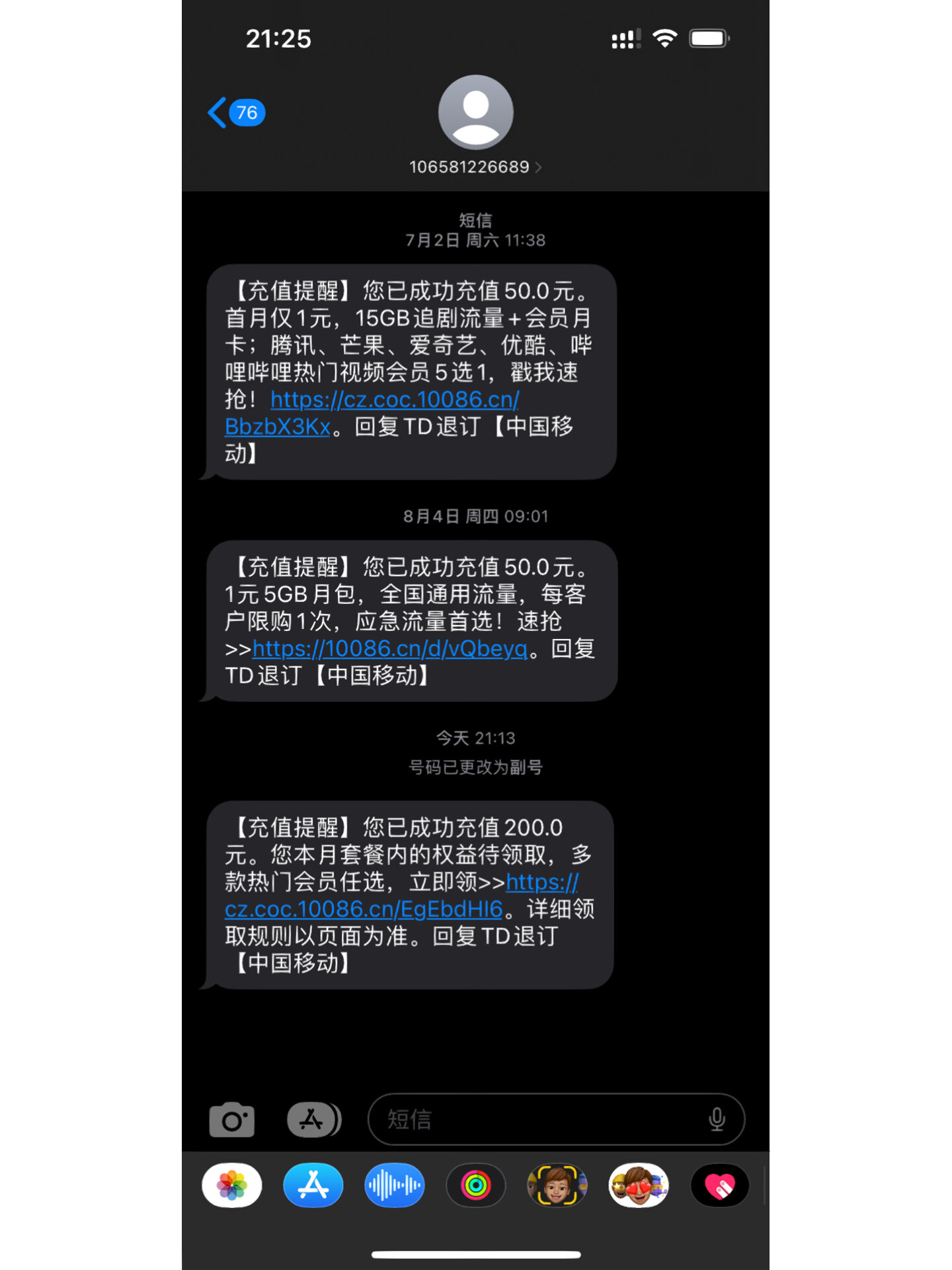Open the Fitness activity rings app
Image resolution: width=952 pixels, height=1270 pixels.
[x=475, y=1185]
